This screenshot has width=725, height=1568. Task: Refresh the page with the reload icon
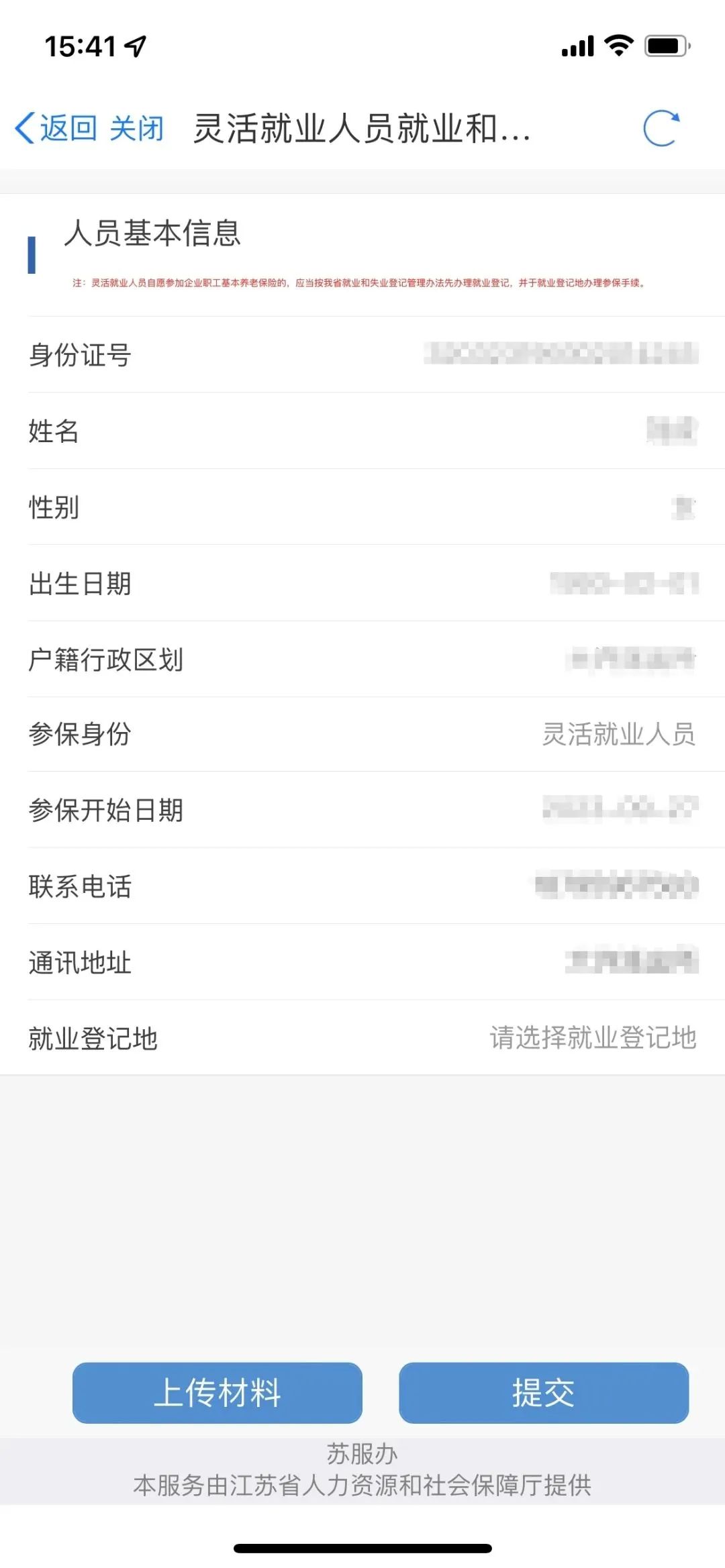(661, 127)
